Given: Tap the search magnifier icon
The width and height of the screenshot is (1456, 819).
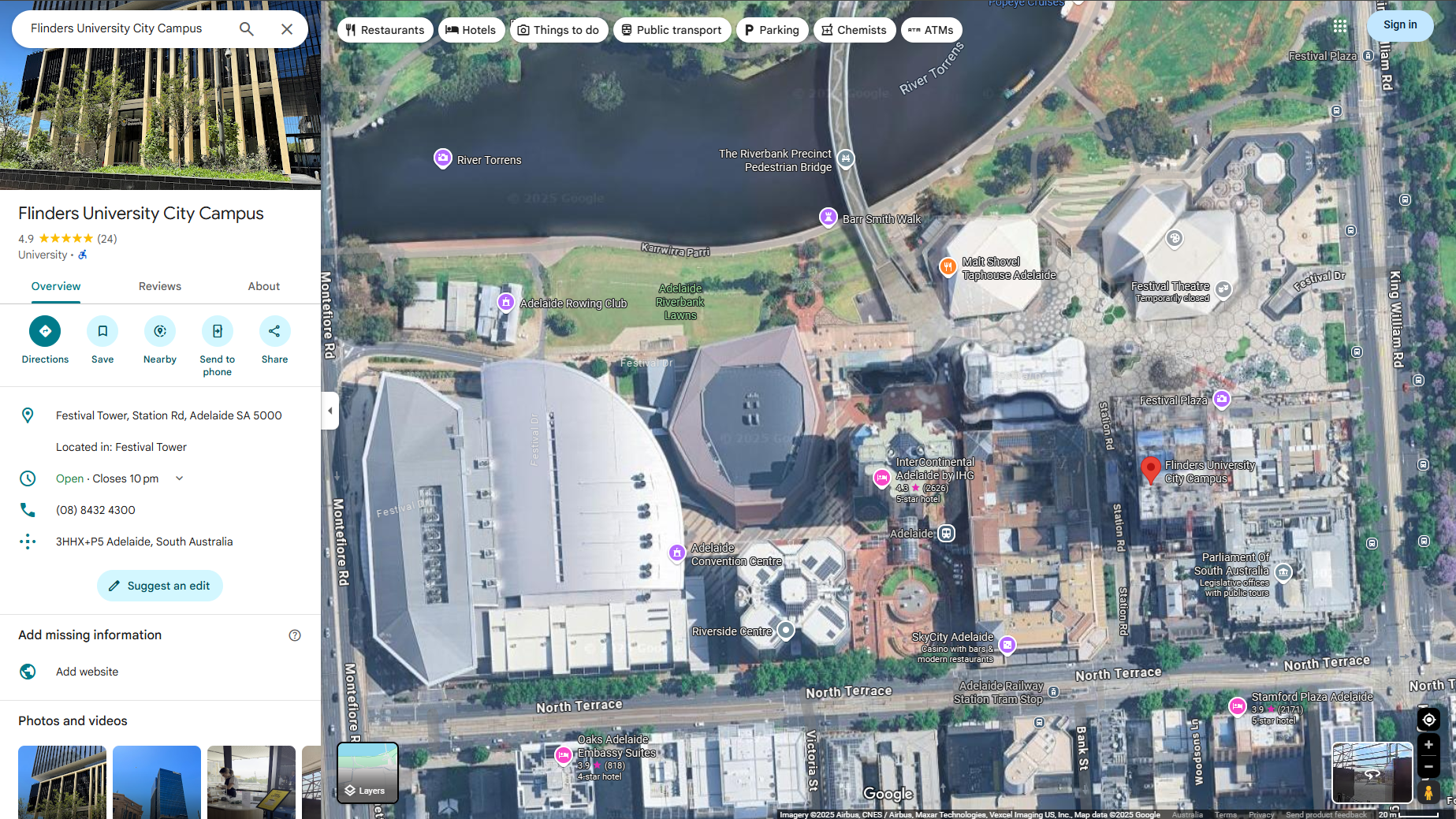Looking at the screenshot, I should [247, 29].
